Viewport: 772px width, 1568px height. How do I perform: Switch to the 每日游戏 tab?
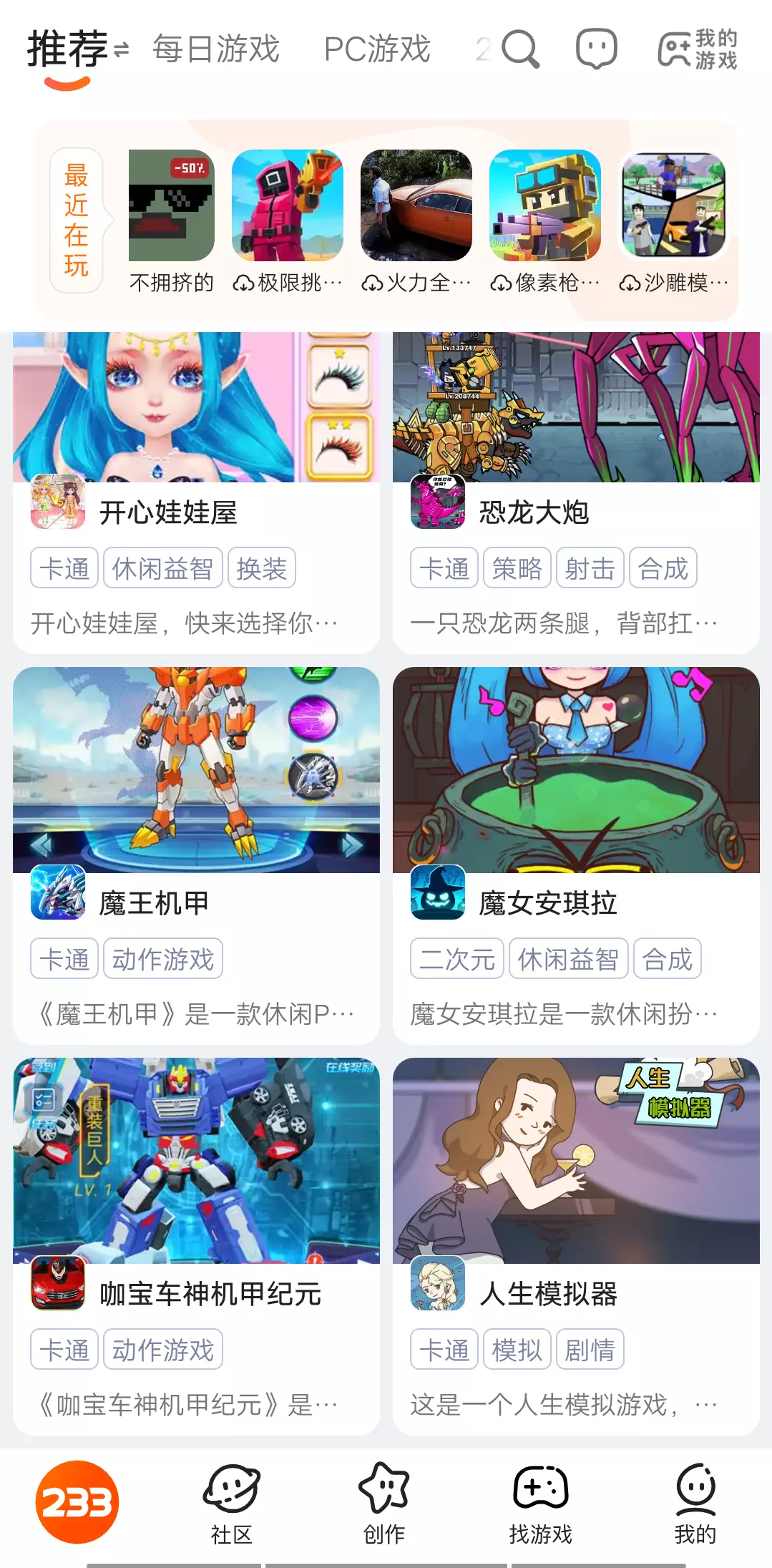coord(215,49)
